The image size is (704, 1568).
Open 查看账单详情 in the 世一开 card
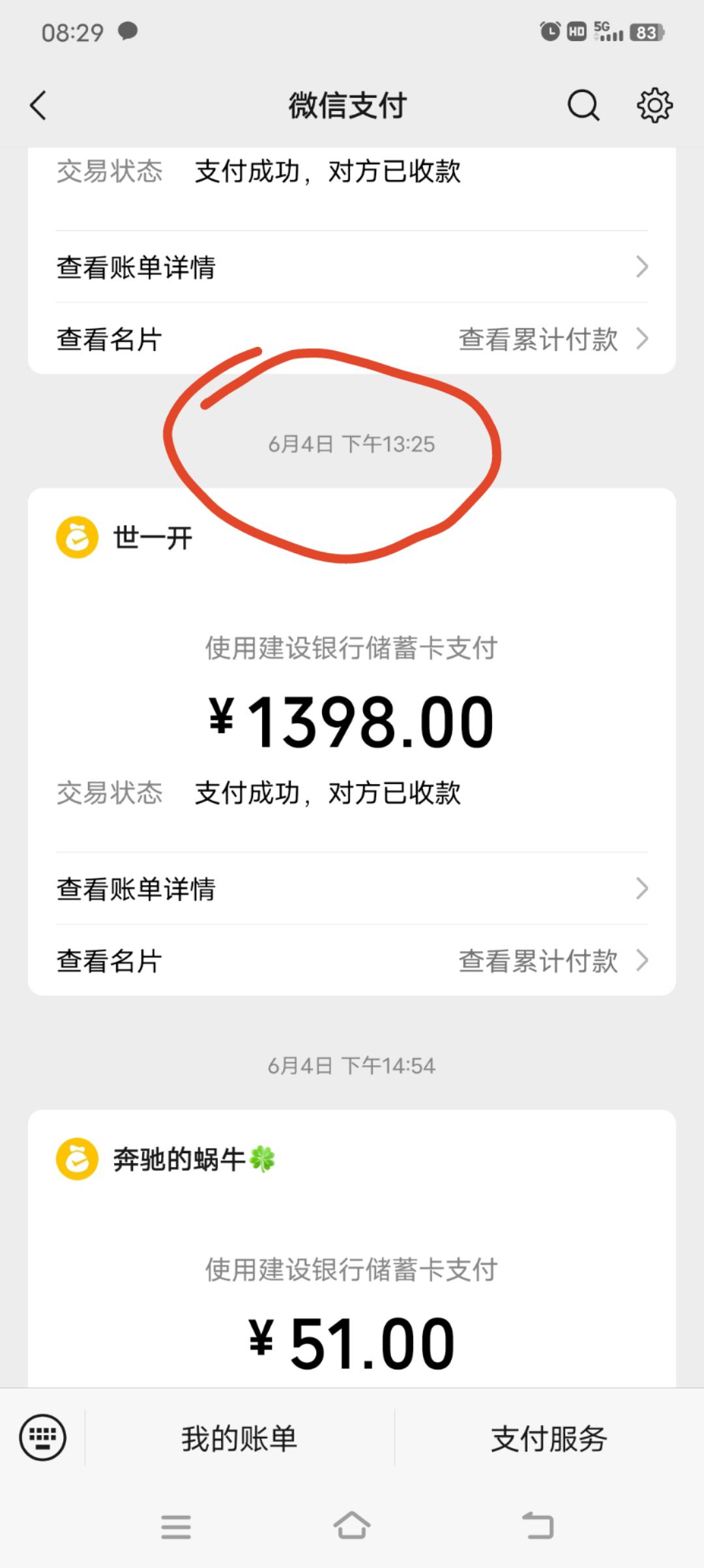click(x=352, y=888)
